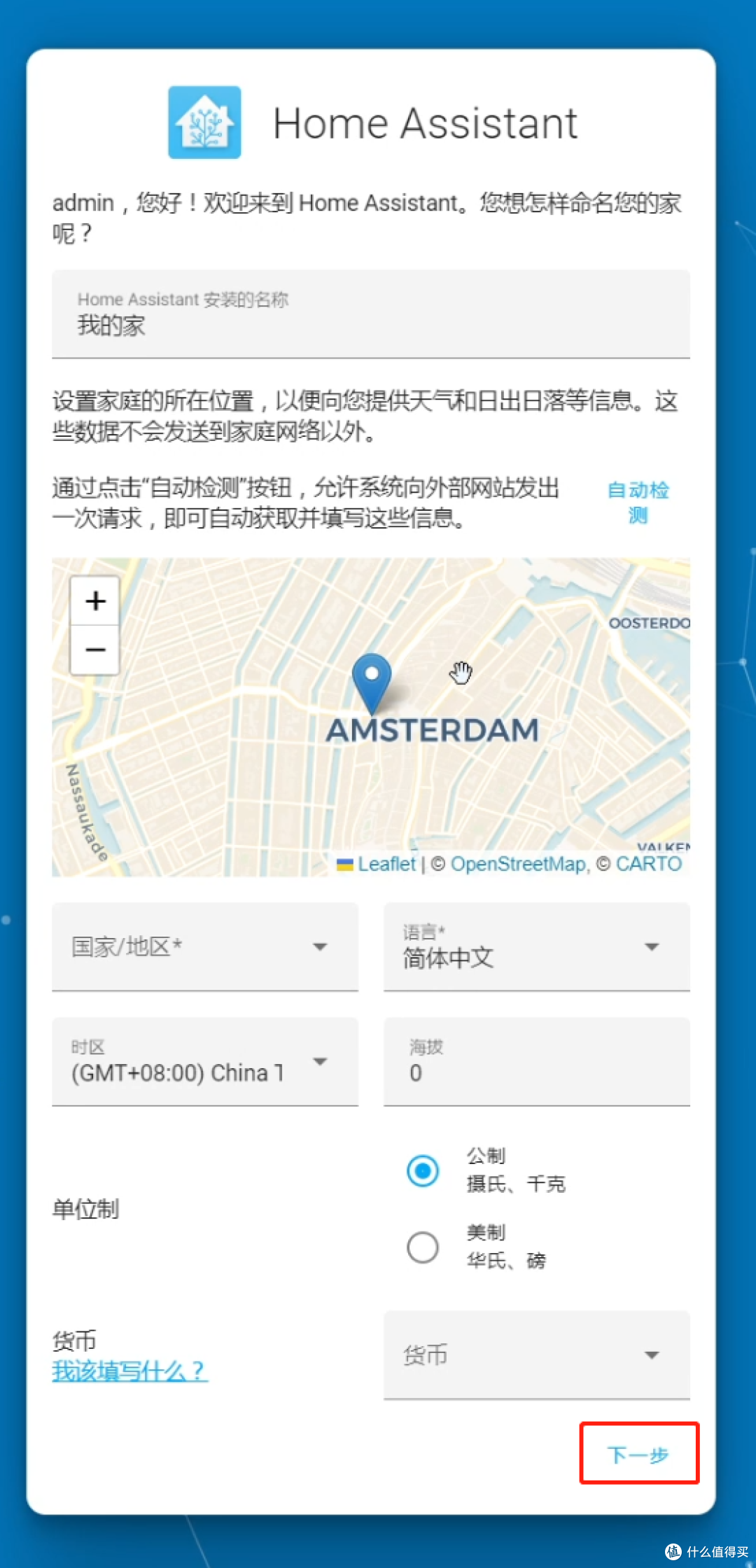Zoom in on the map

(95, 601)
